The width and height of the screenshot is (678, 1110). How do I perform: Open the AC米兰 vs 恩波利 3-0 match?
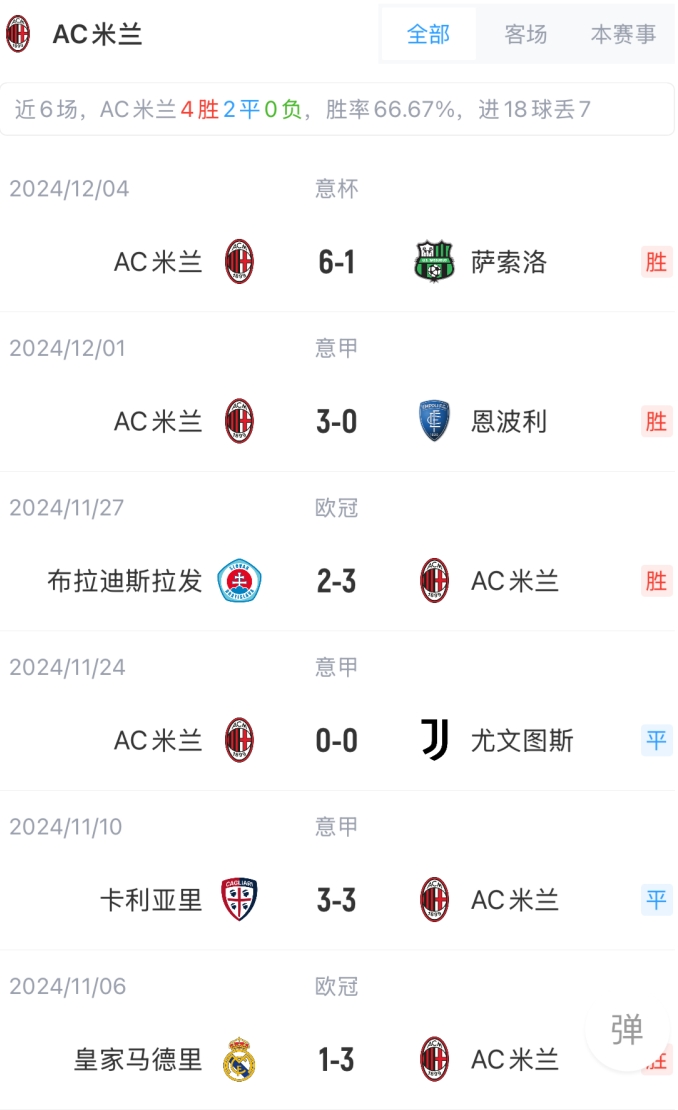pyautogui.click(x=336, y=422)
